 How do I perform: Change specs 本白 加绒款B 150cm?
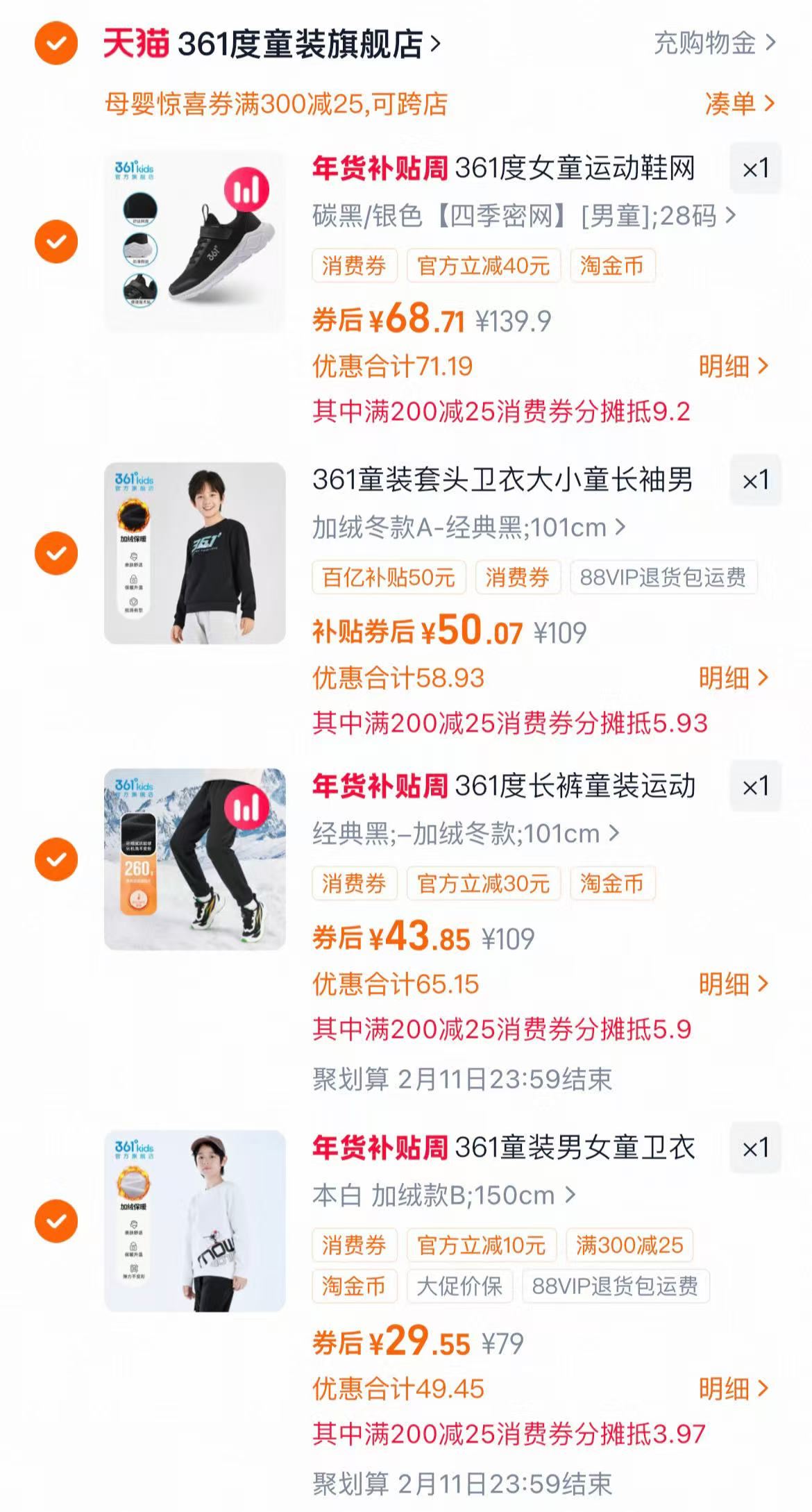tap(443, 1195)
